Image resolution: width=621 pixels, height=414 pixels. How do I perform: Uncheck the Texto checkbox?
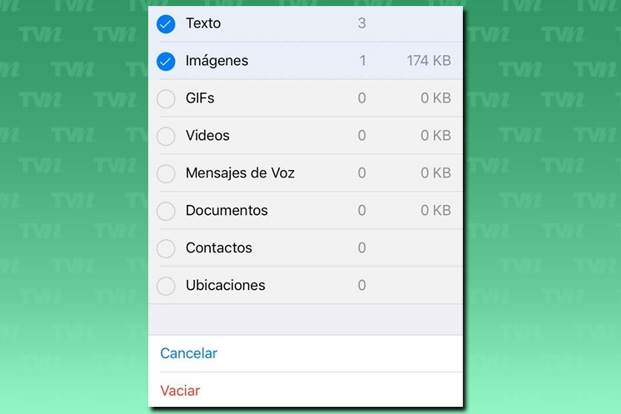pos(166,24)
